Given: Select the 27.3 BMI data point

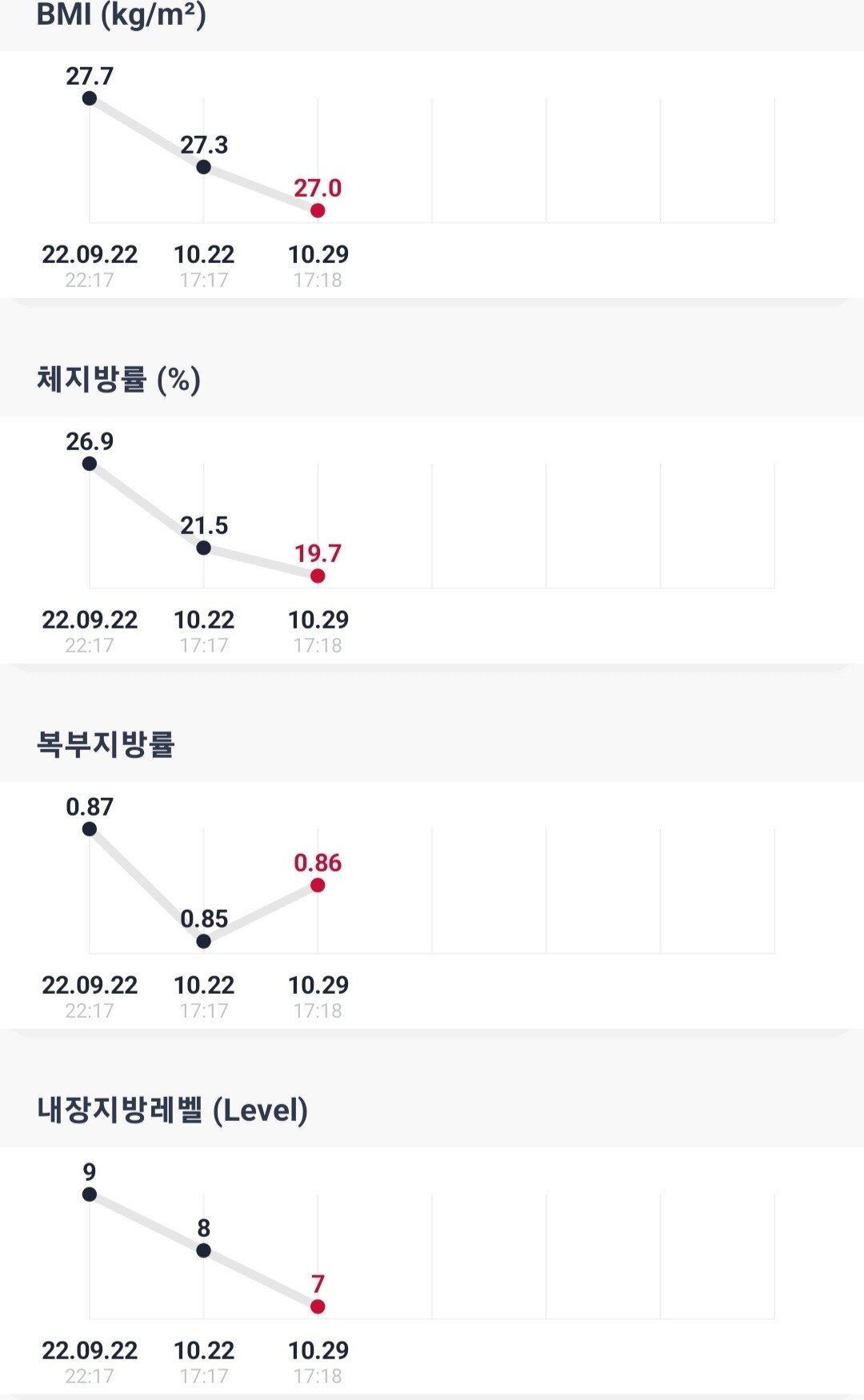Looking at the screenshot, I should click(x=204, y=167).
